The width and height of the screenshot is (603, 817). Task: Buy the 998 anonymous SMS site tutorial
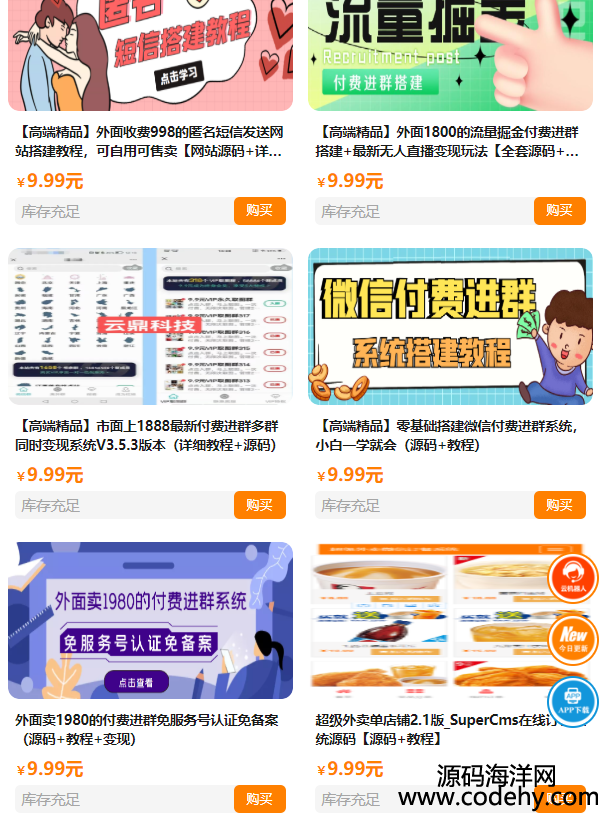pyautogui.click(x=259, y=211)
